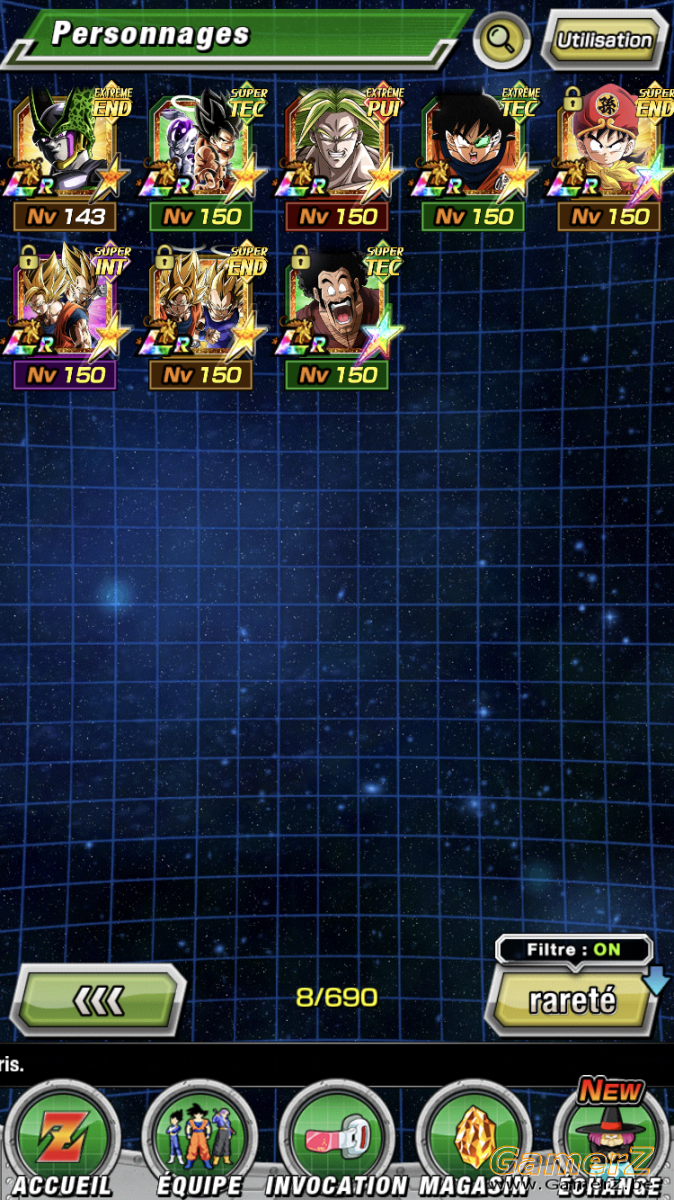Tap the Utilisation button
This screenshot has height=1200, width=674.
click(x=604, y=41)
